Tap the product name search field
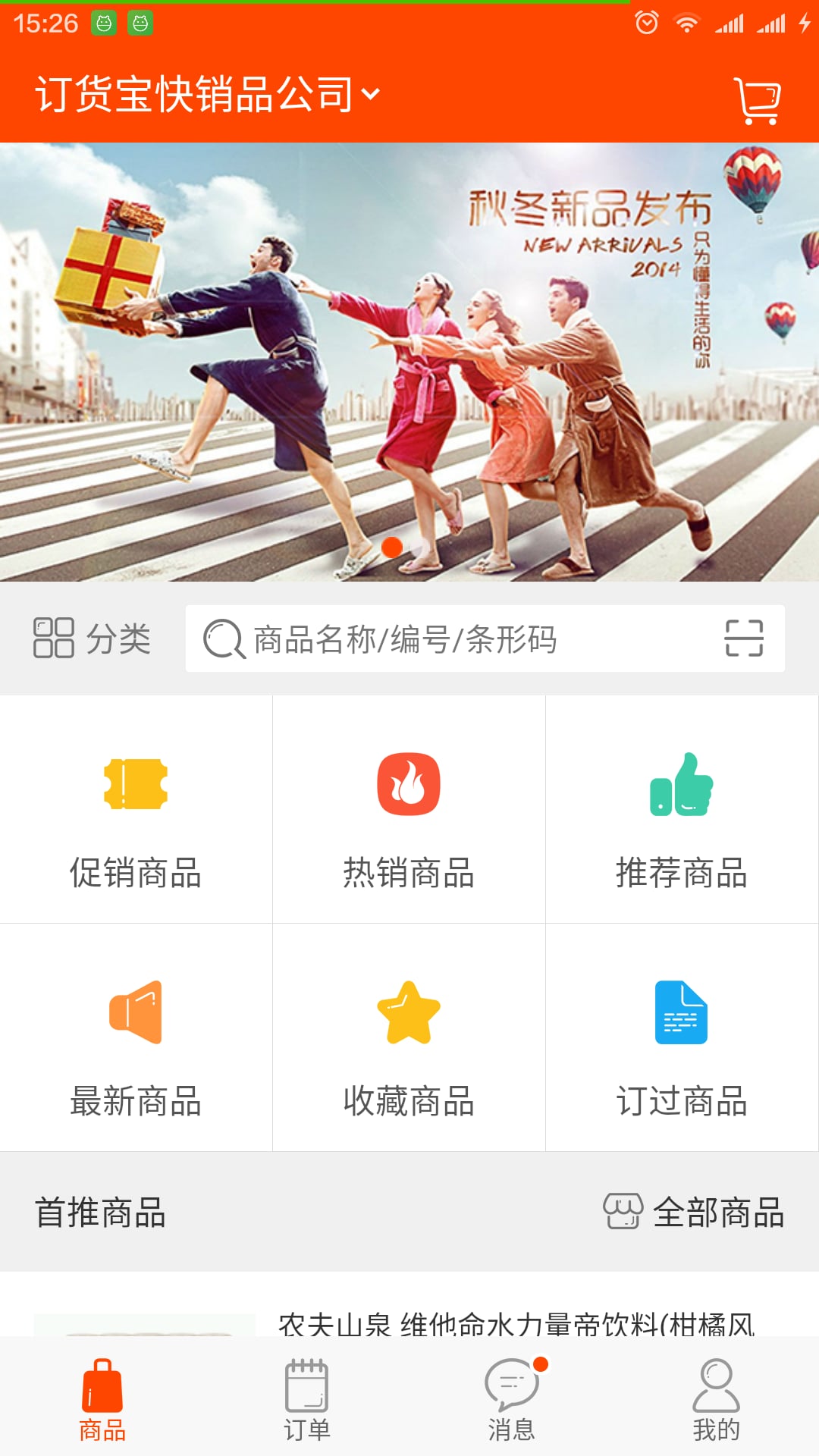The width and height of the screenshot is (819, 1456). 455,639
